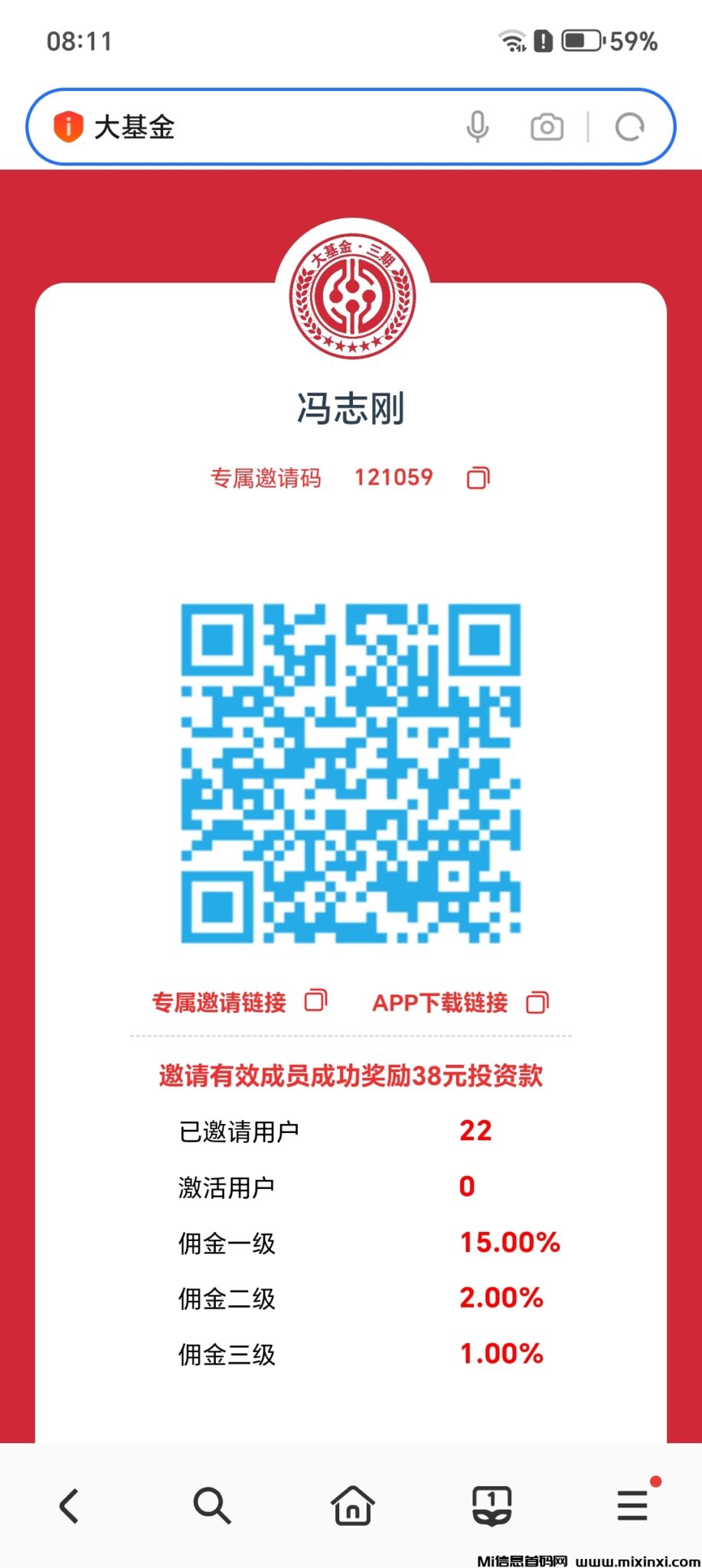Image resolution: width=702 pixels, height=1568 pixels.
Task: Tap the search input showing 大基金
Action: pos(230,126)
